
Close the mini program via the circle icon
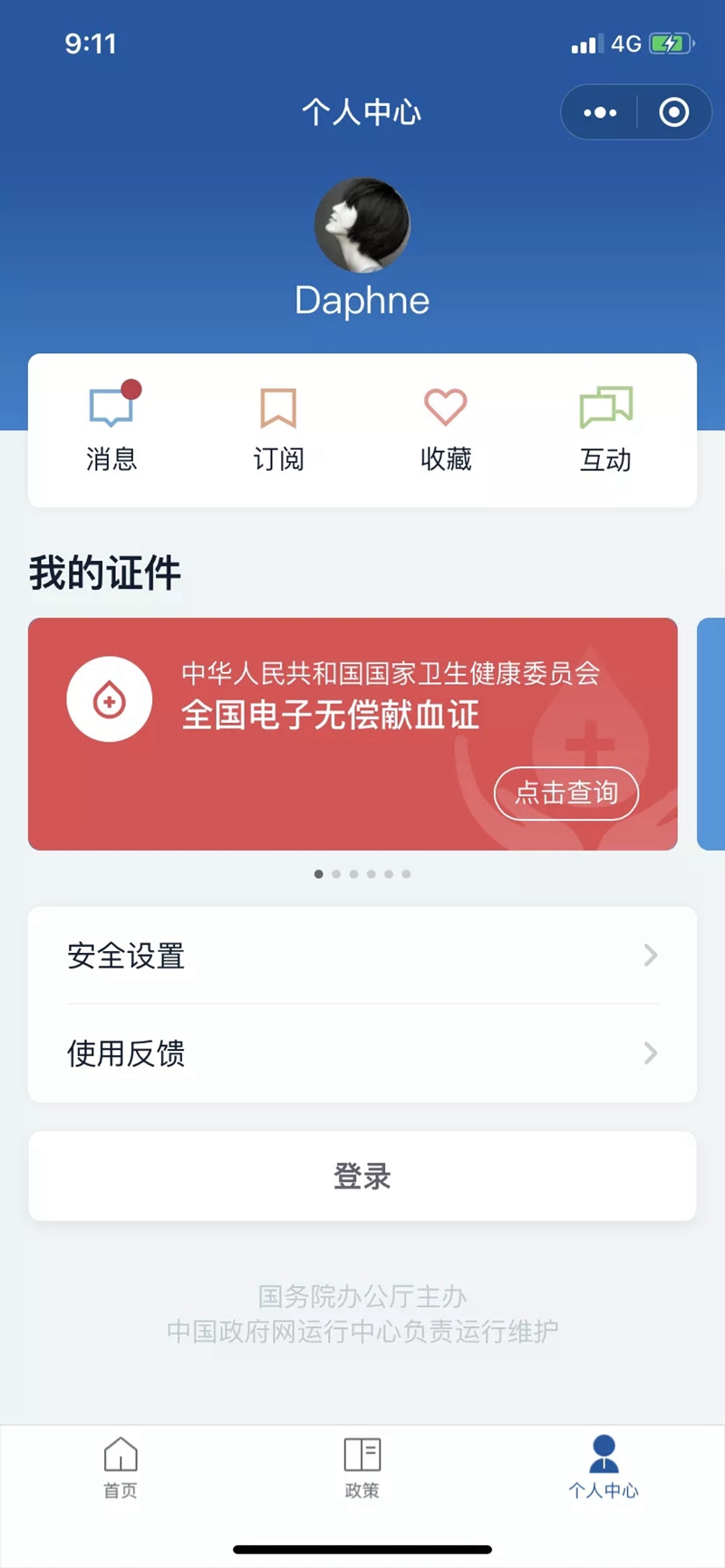(673, 112)
